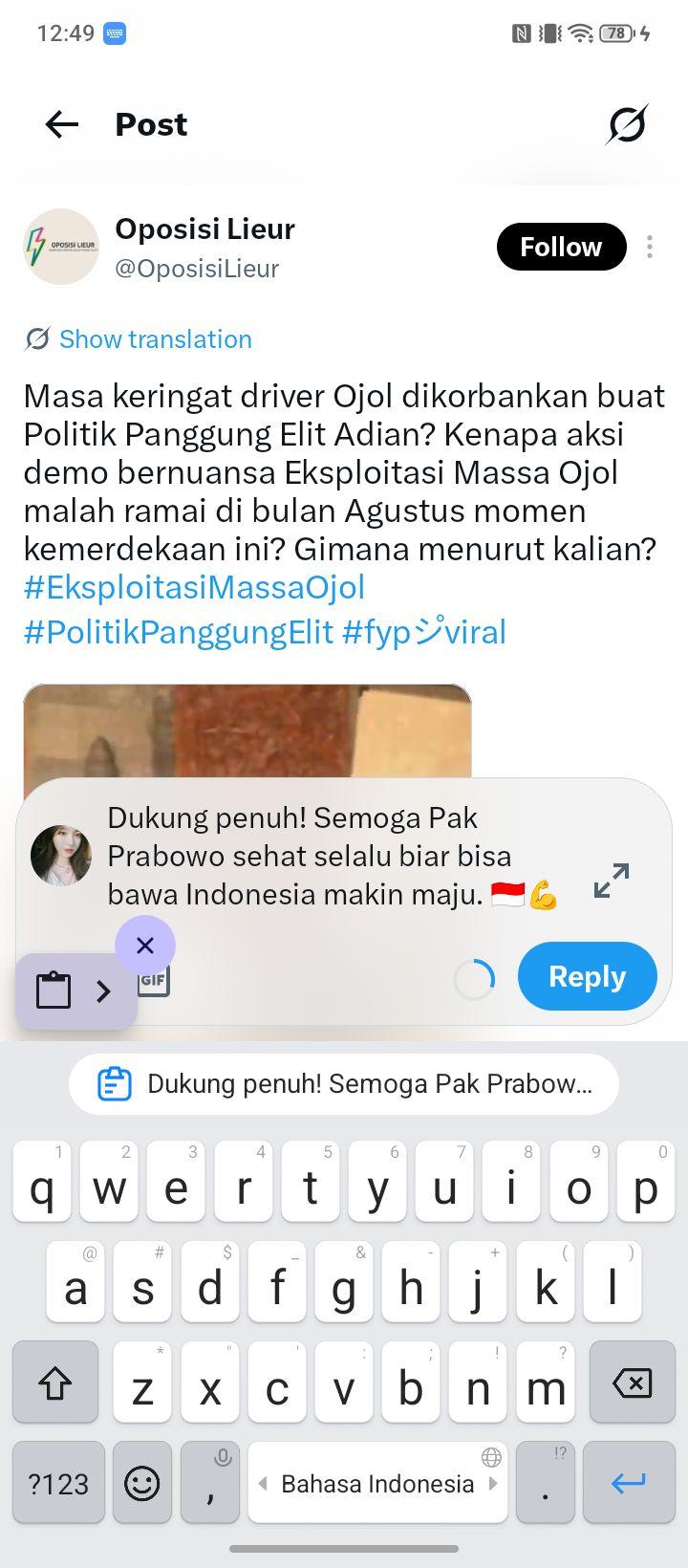The width and height of the screenshot is (688, 1568).
Task: Tap in the reply text field
Action: (x=334, y=856)
